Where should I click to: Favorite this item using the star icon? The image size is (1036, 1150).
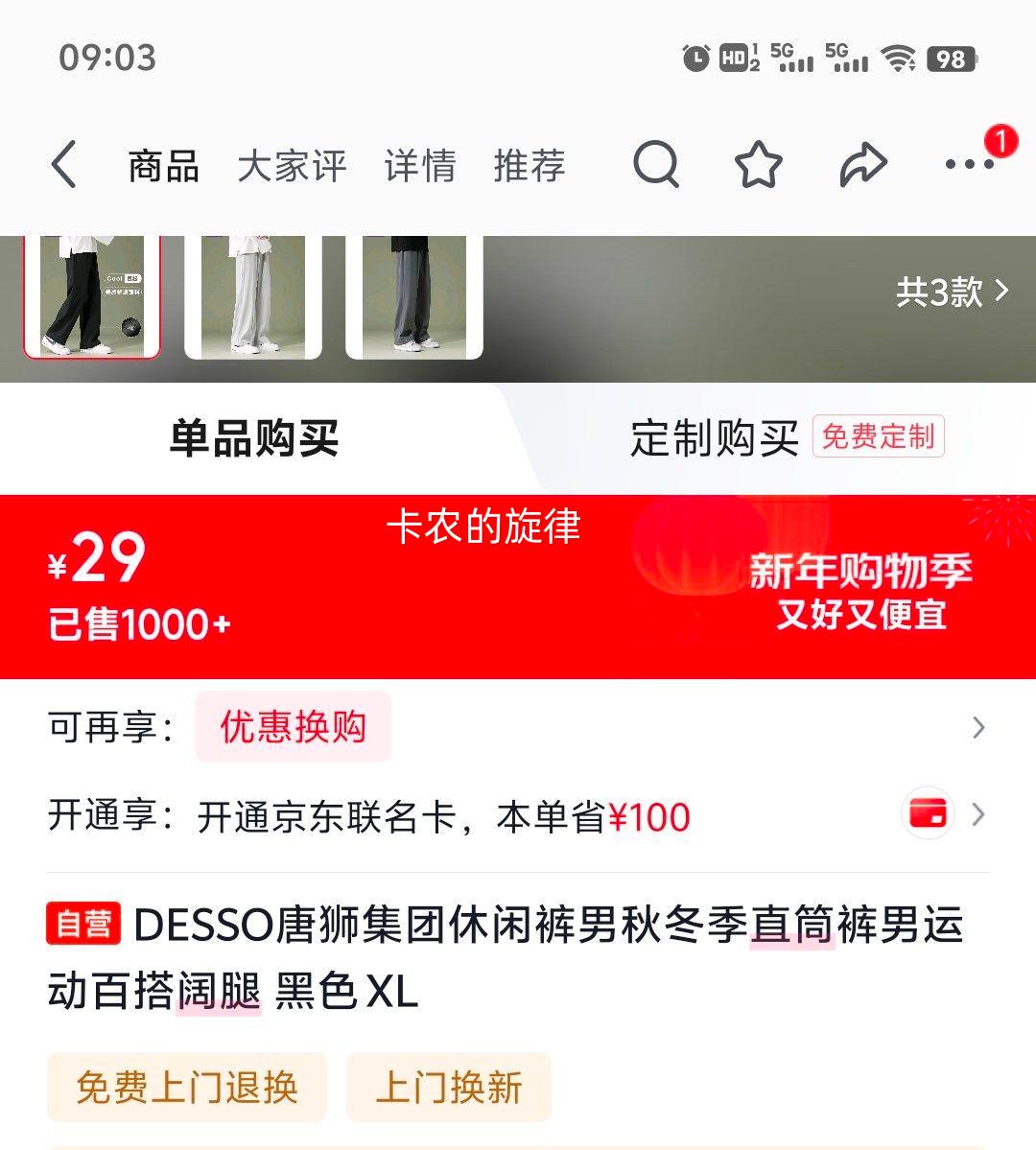pyautogui.click(x=759, y=165)
